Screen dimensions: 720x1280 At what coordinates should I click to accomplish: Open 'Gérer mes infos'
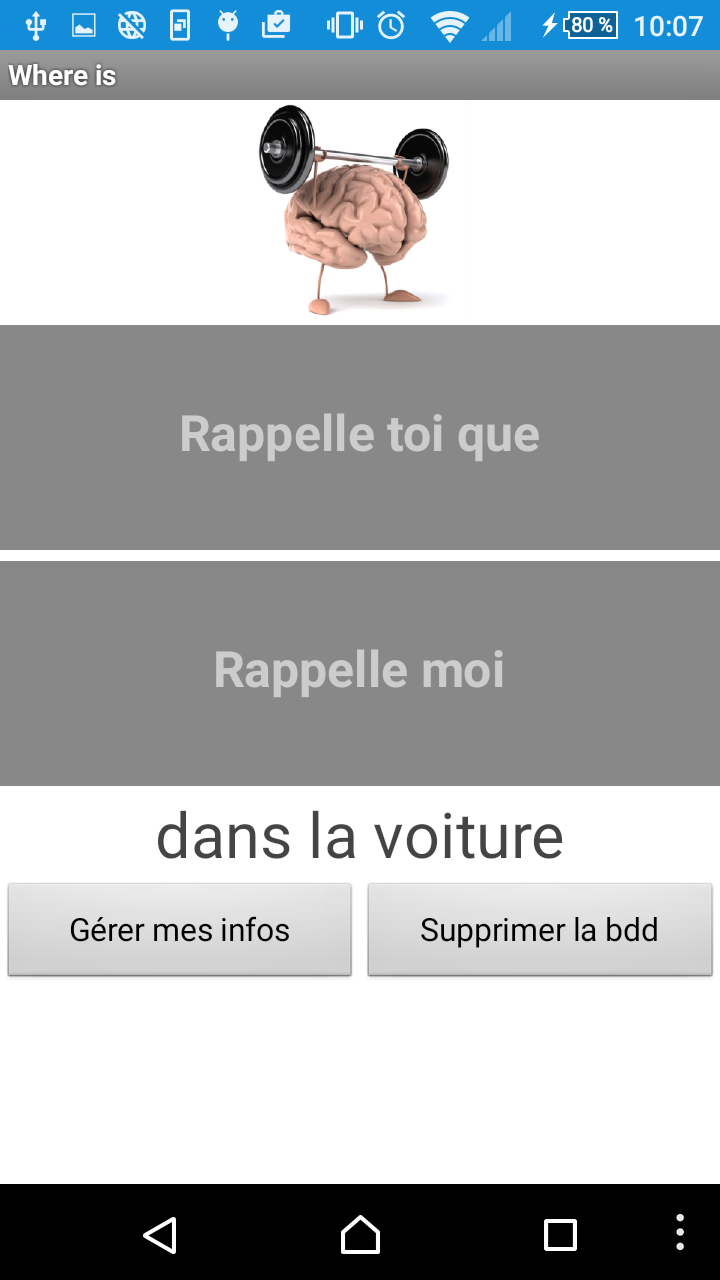(180, 930)
